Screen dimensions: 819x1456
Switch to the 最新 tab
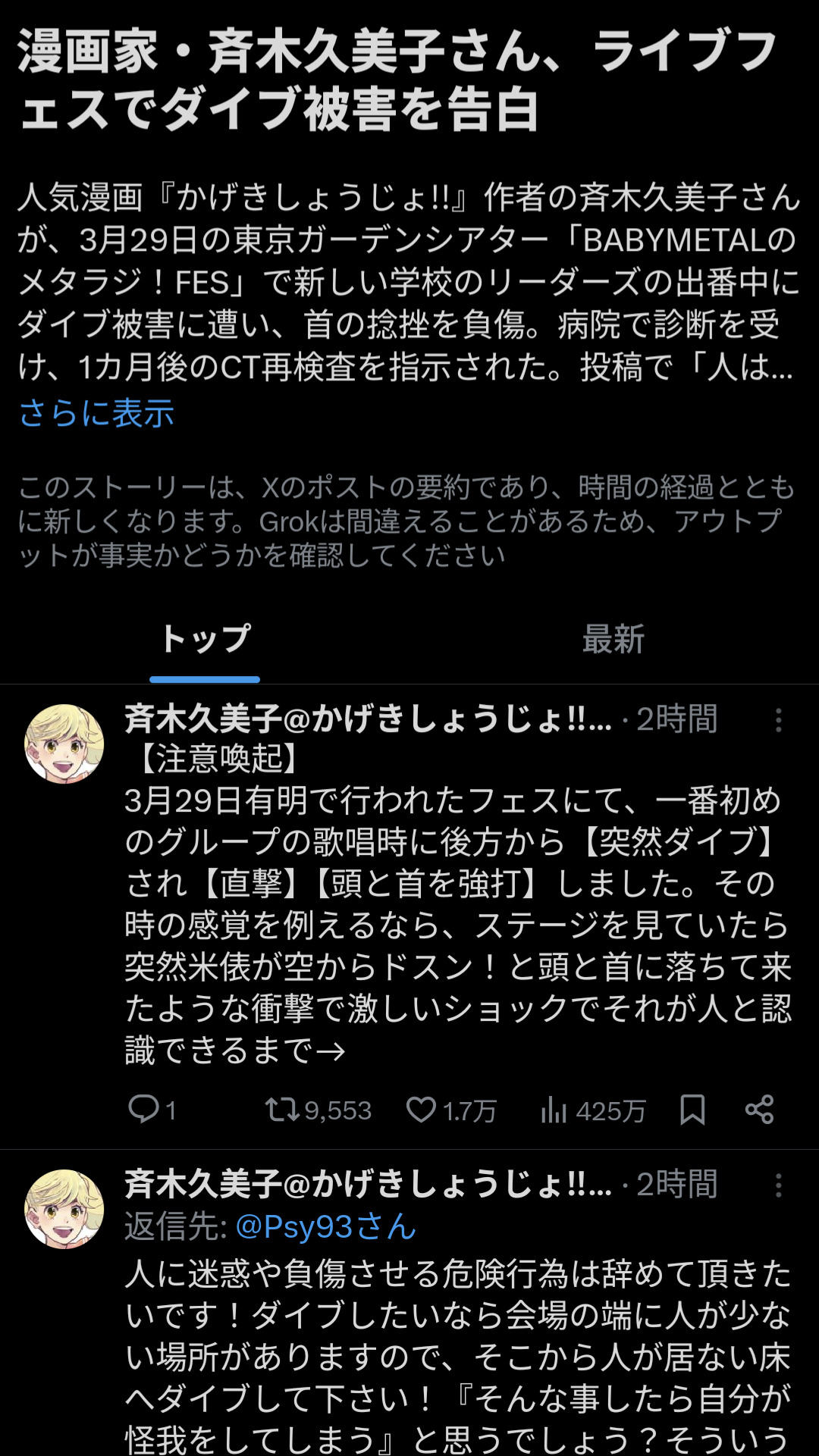point(613,639)
